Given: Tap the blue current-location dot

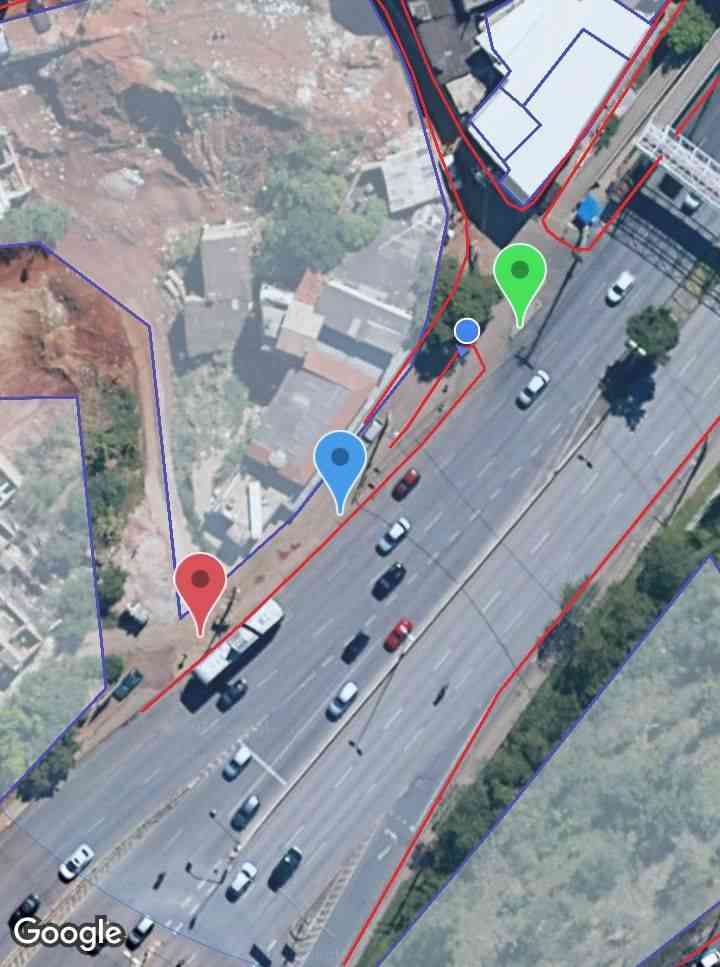Looking at the screenshot, I should [467, 330].
